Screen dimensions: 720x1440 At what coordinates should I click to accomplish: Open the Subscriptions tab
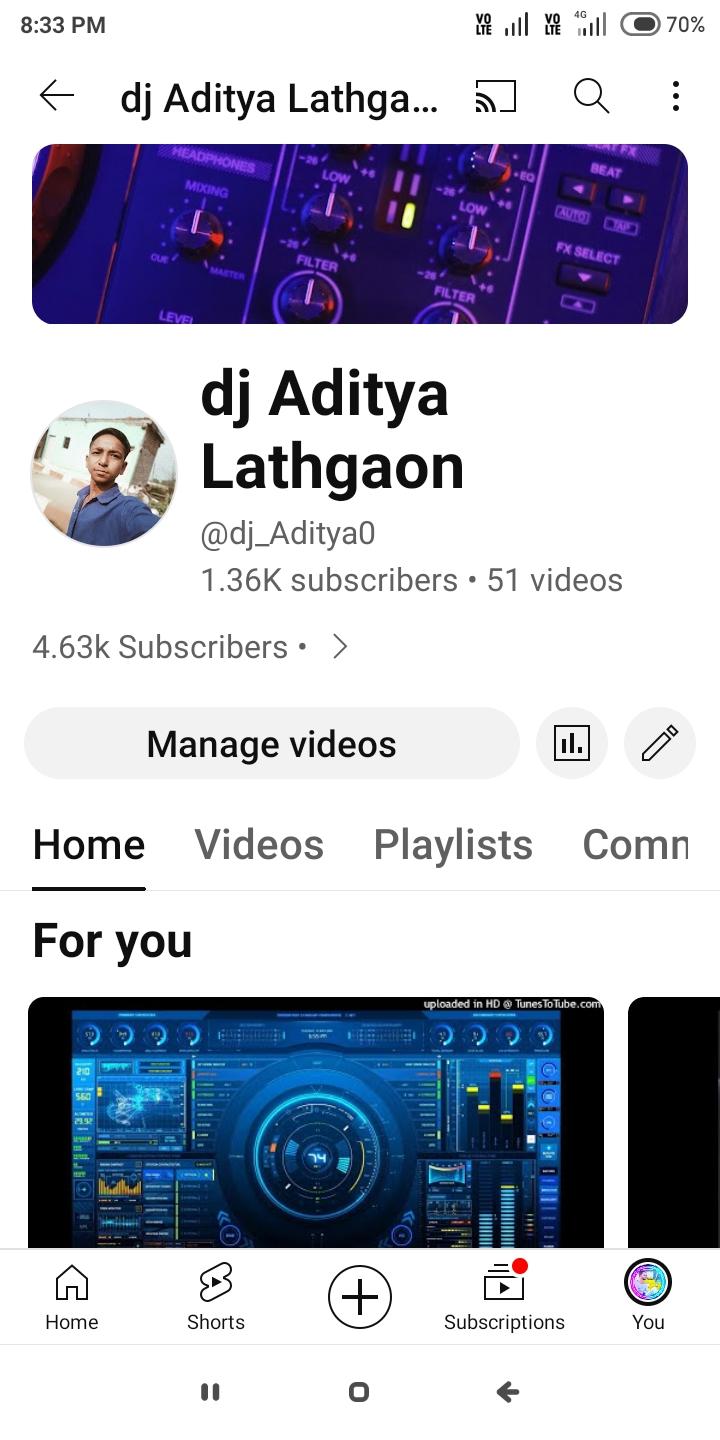(x=504, y=1297)
